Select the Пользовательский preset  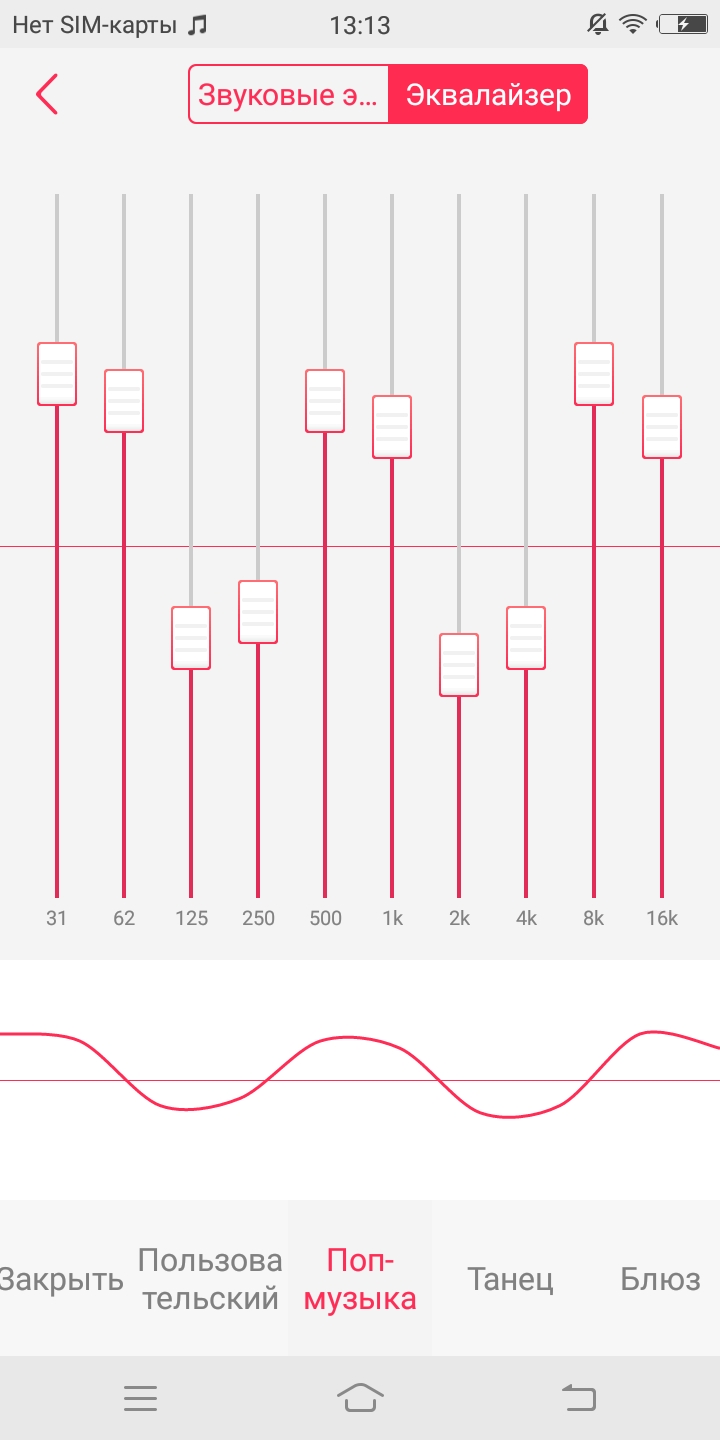(x=210, y=1279)
